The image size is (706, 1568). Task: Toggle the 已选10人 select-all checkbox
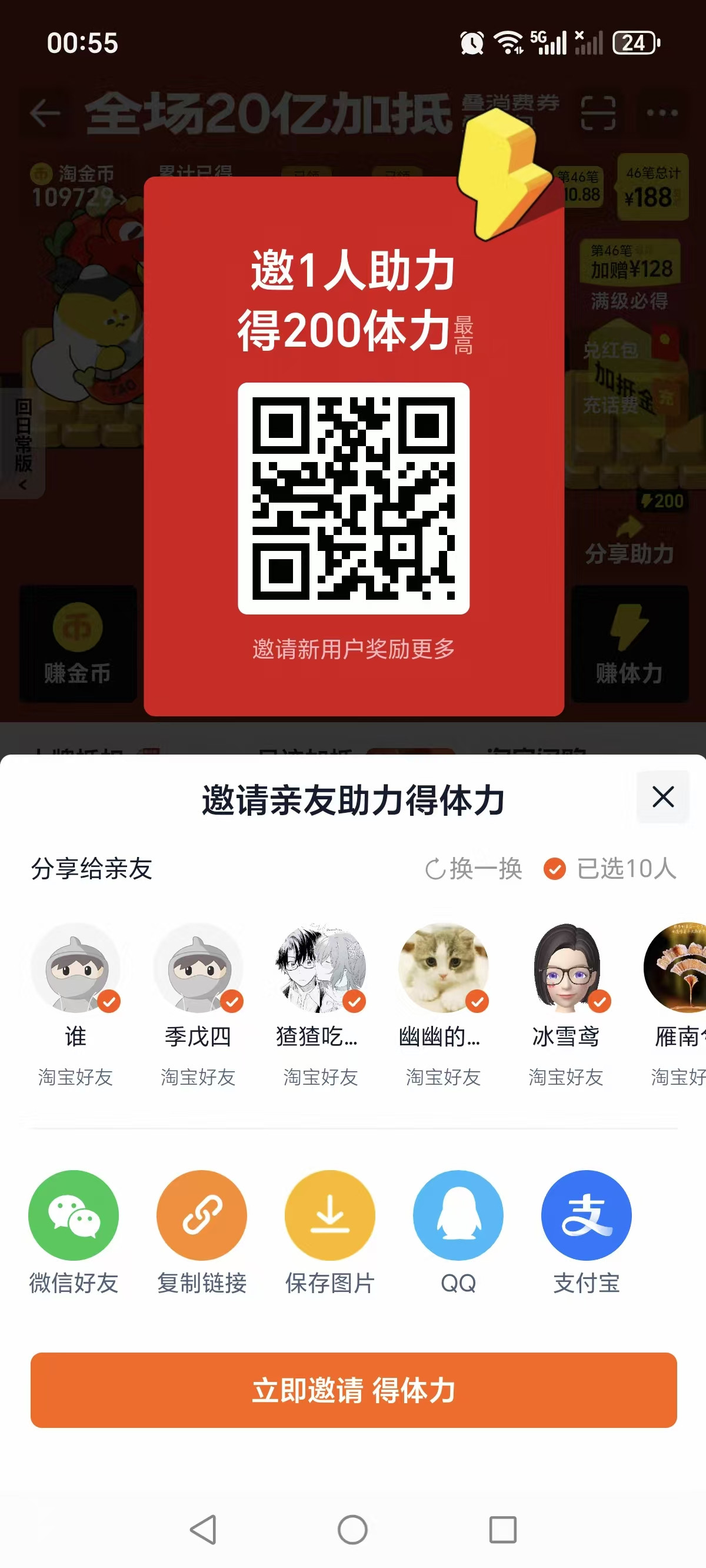coord(554,869)
